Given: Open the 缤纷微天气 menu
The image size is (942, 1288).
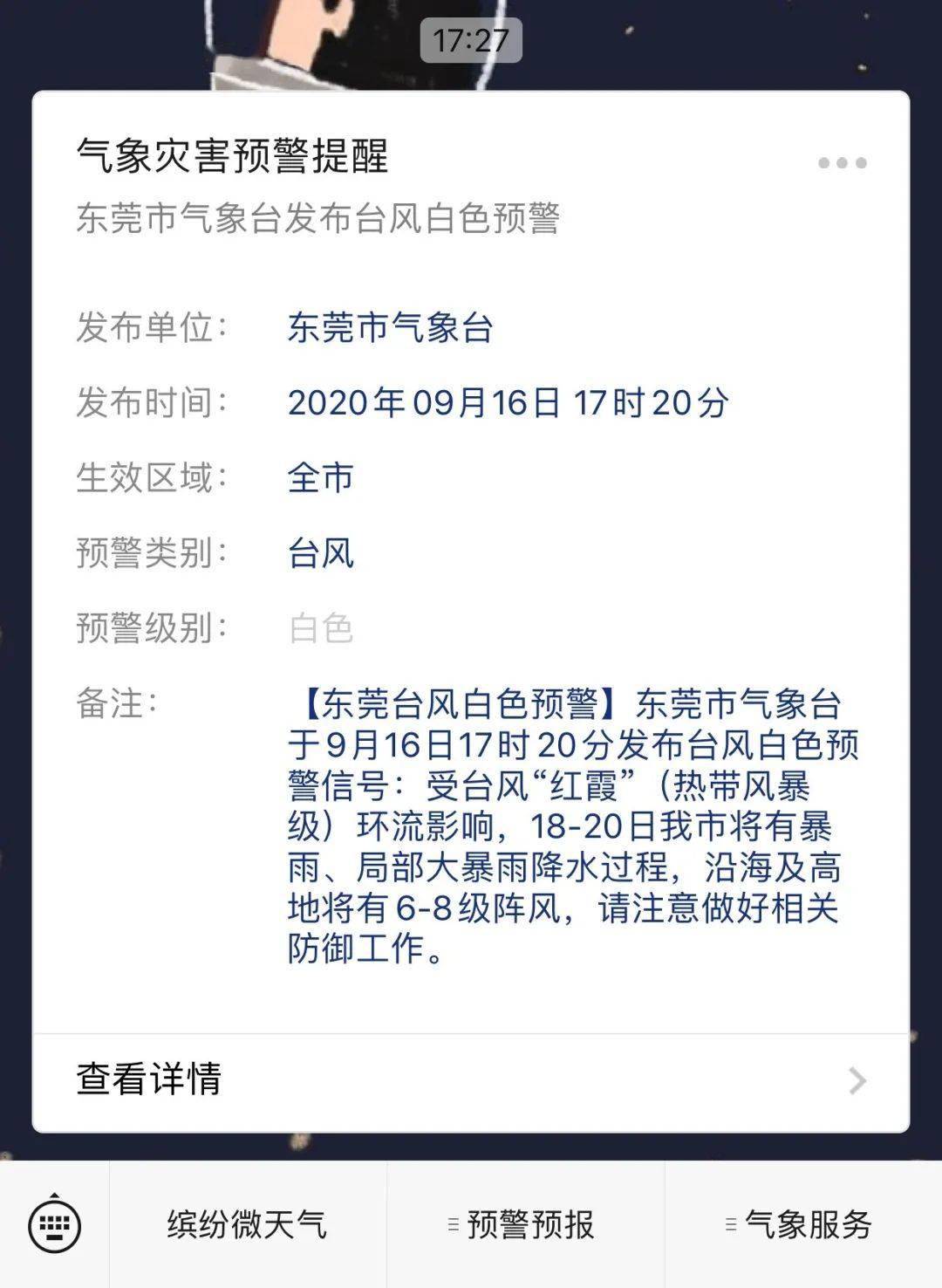Looking at the screenshot, I should click(248, 1224).
